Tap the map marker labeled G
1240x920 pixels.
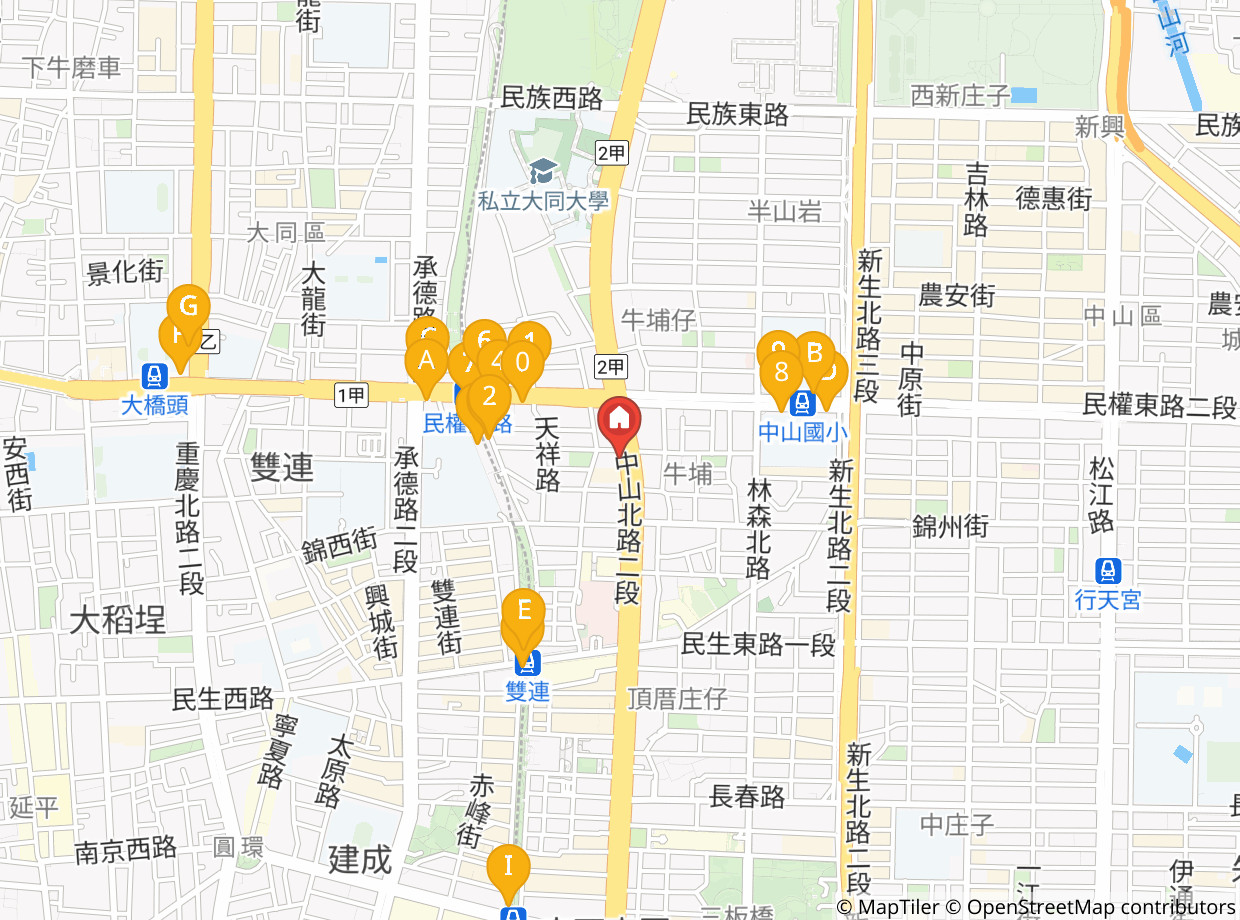[x=188, y=304]
